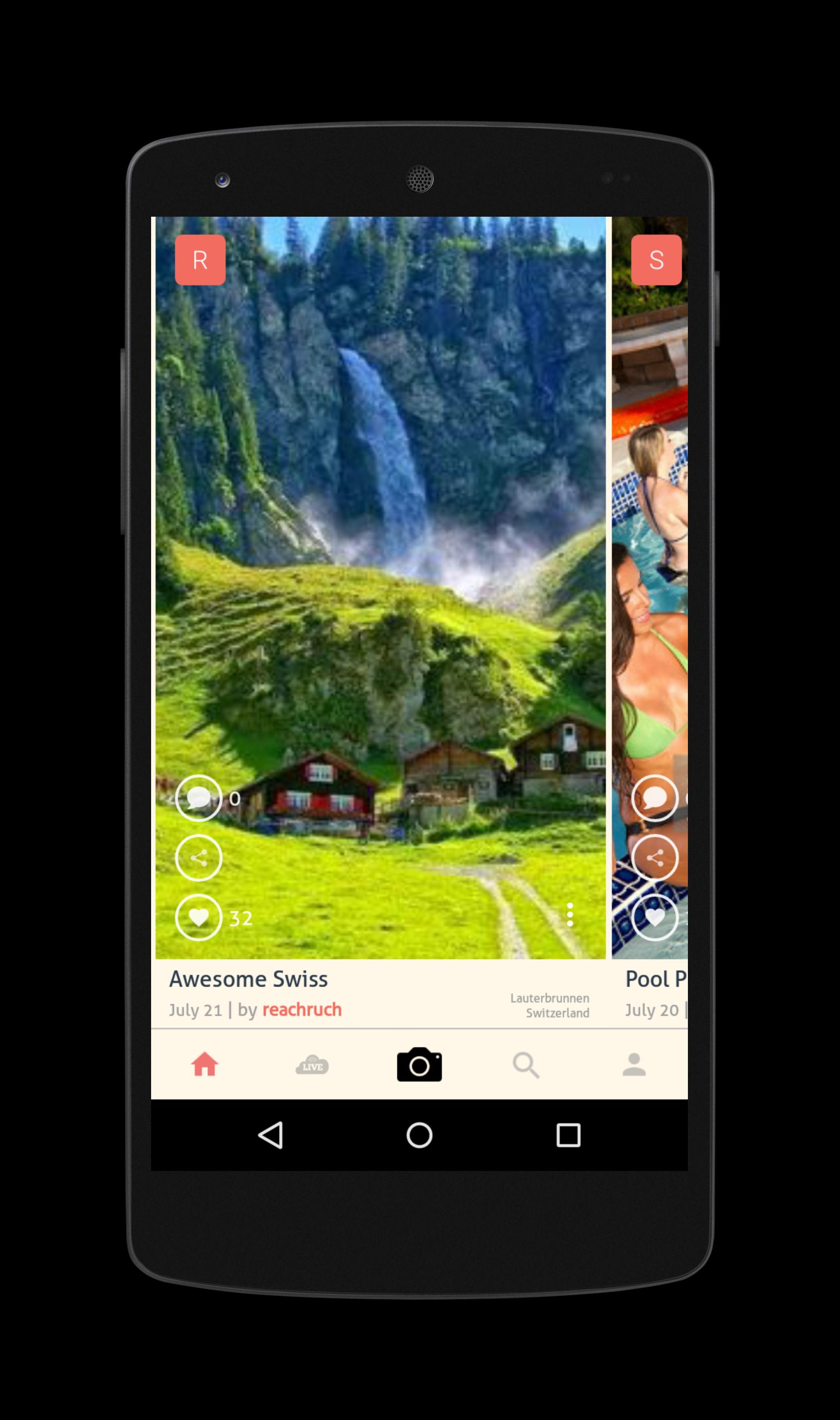The height and width of the screenshot is (1420, 840).
Task: Open the Profile tab
Action: (x=634, y=1065)
